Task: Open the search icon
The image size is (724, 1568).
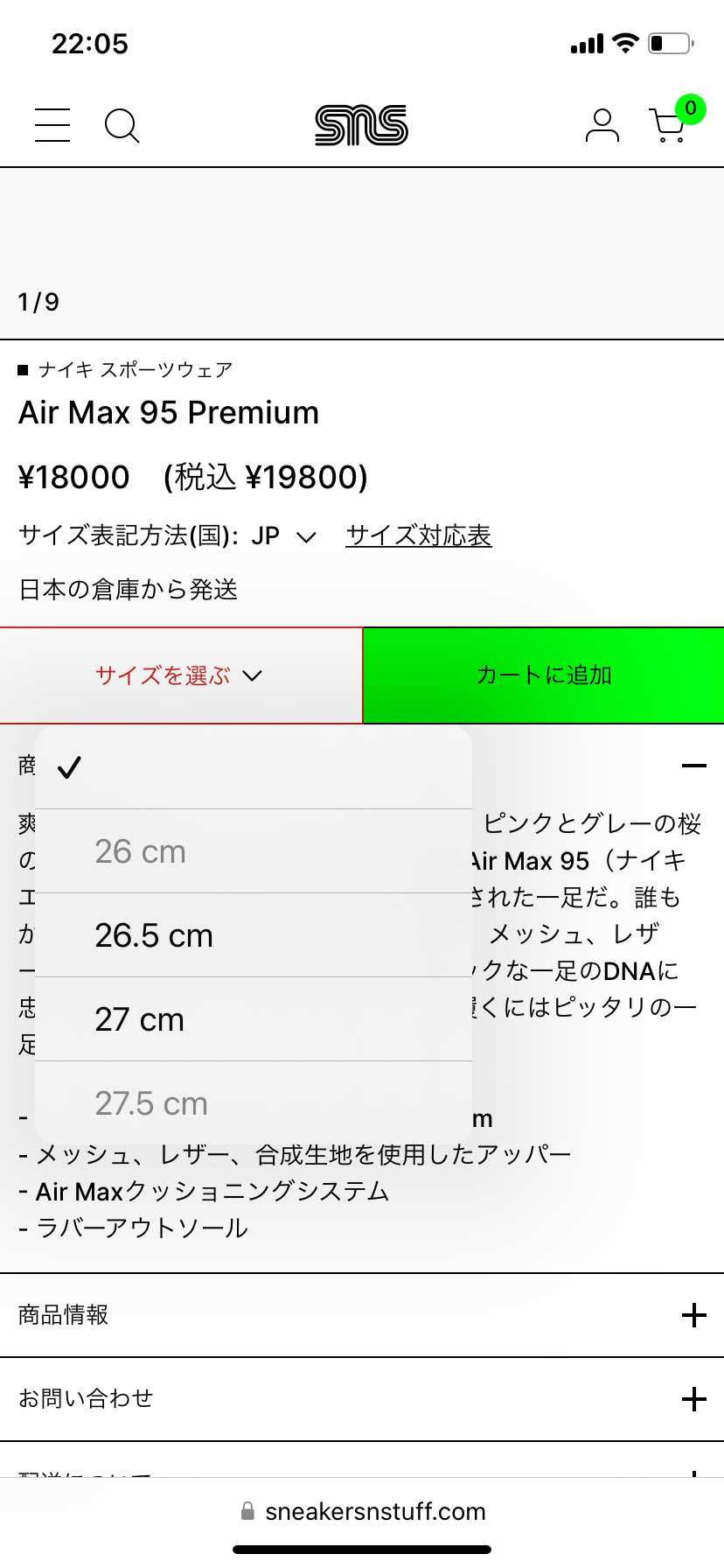Action: [x=122, y=125]
